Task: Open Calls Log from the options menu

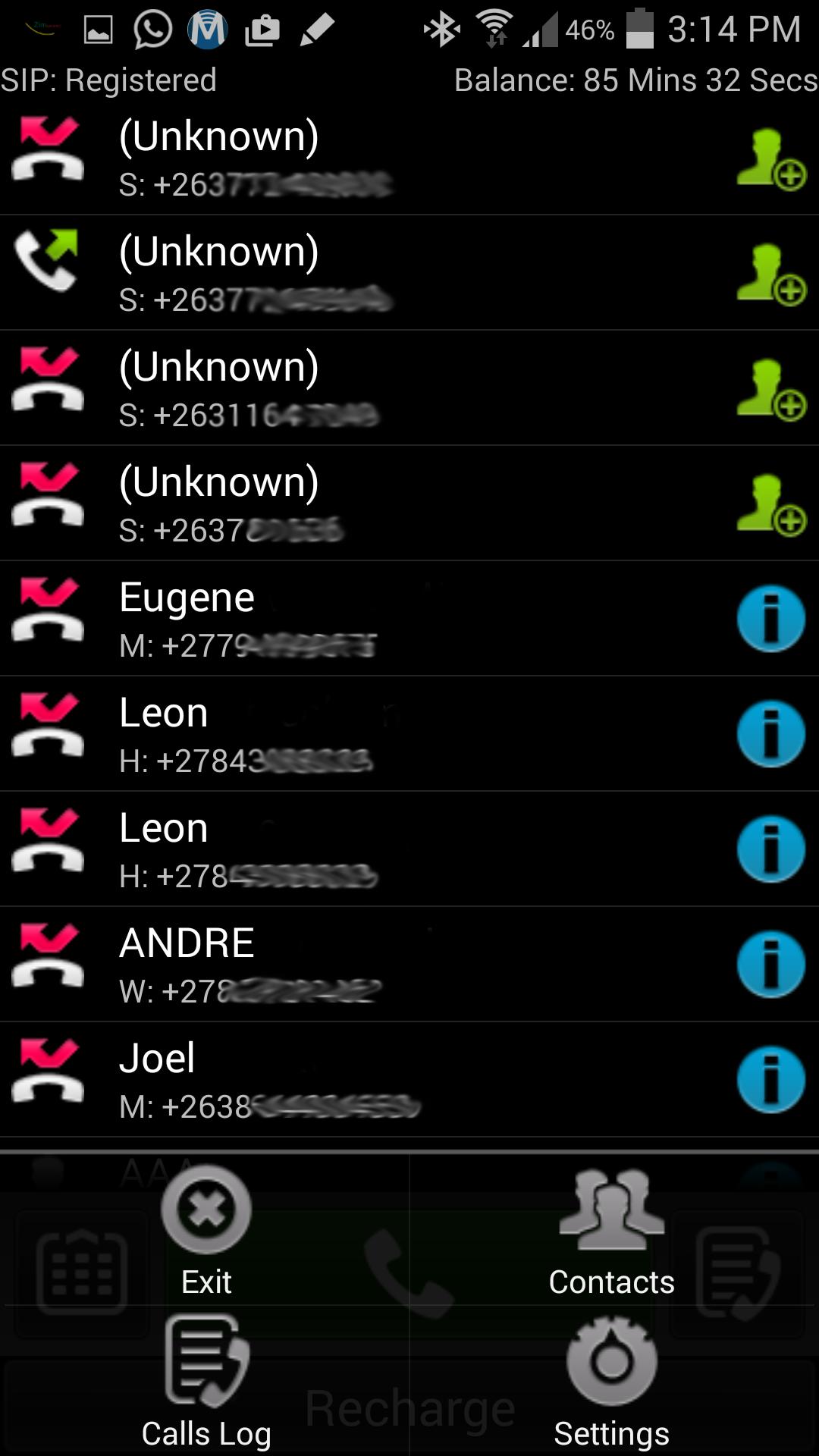Action: point(206,1382)
